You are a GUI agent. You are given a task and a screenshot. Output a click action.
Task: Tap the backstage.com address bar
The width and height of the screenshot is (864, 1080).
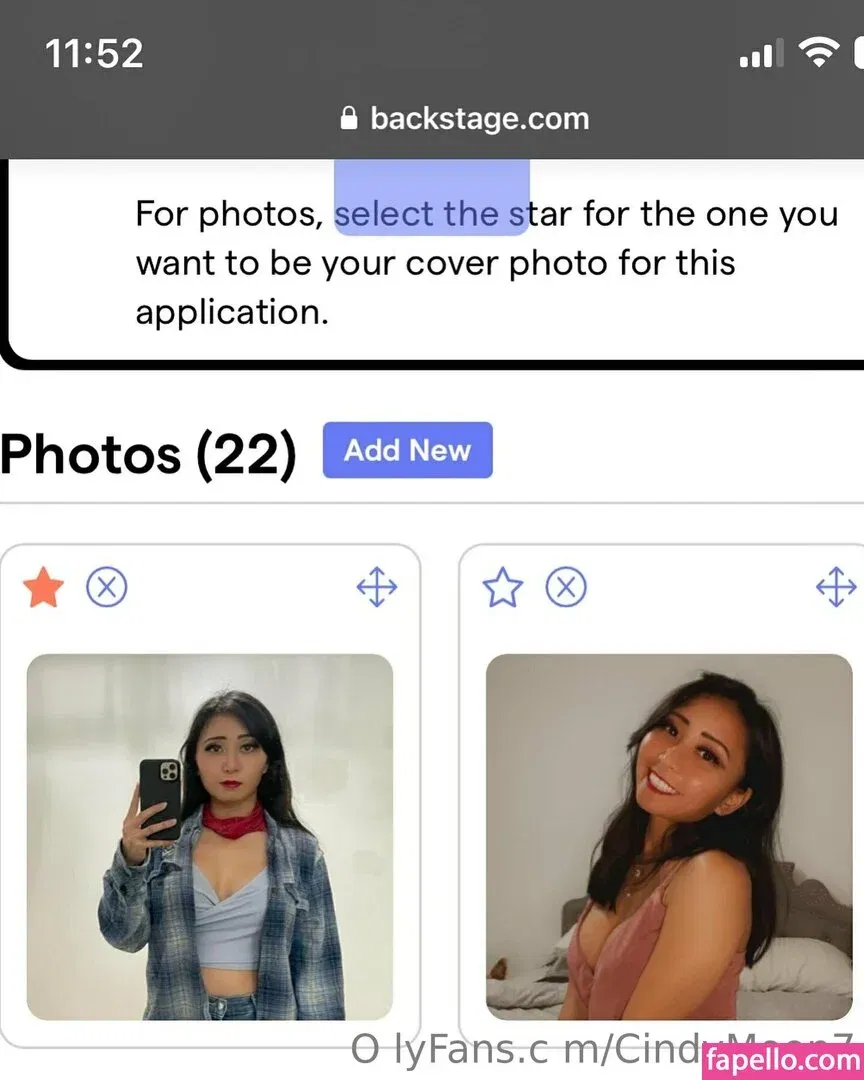click(465, 119)
